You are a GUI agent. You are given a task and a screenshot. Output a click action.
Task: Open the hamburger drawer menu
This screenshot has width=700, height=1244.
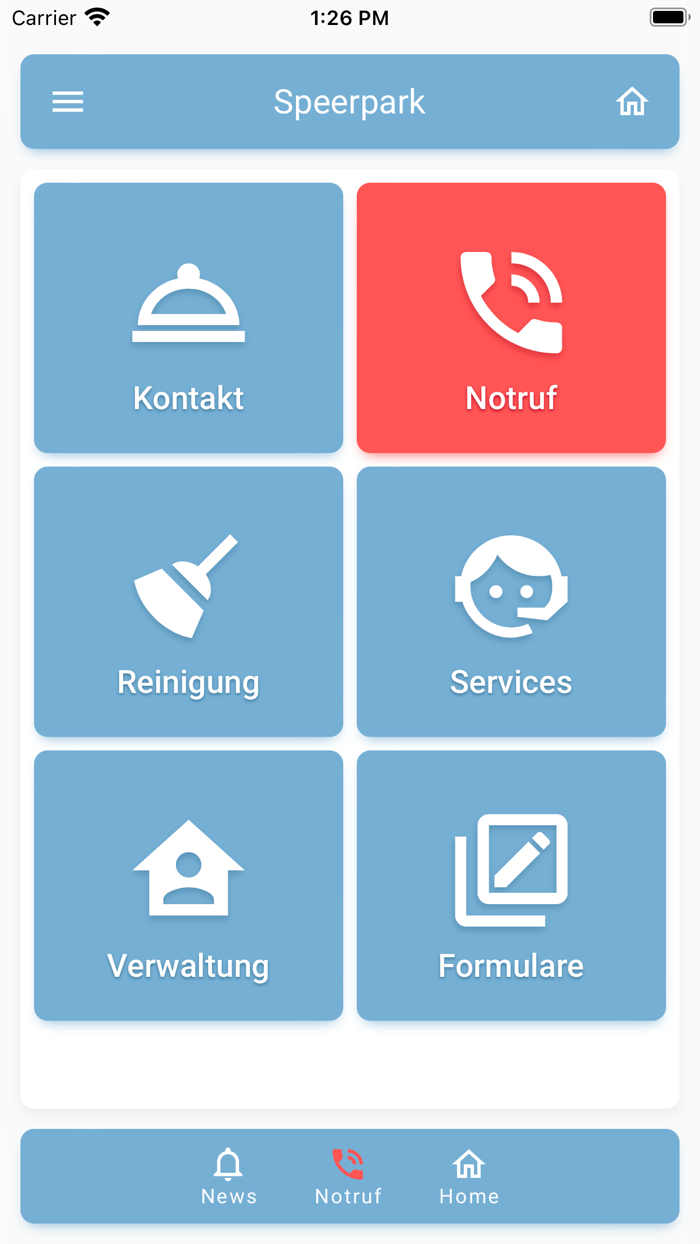coord(68,102)
